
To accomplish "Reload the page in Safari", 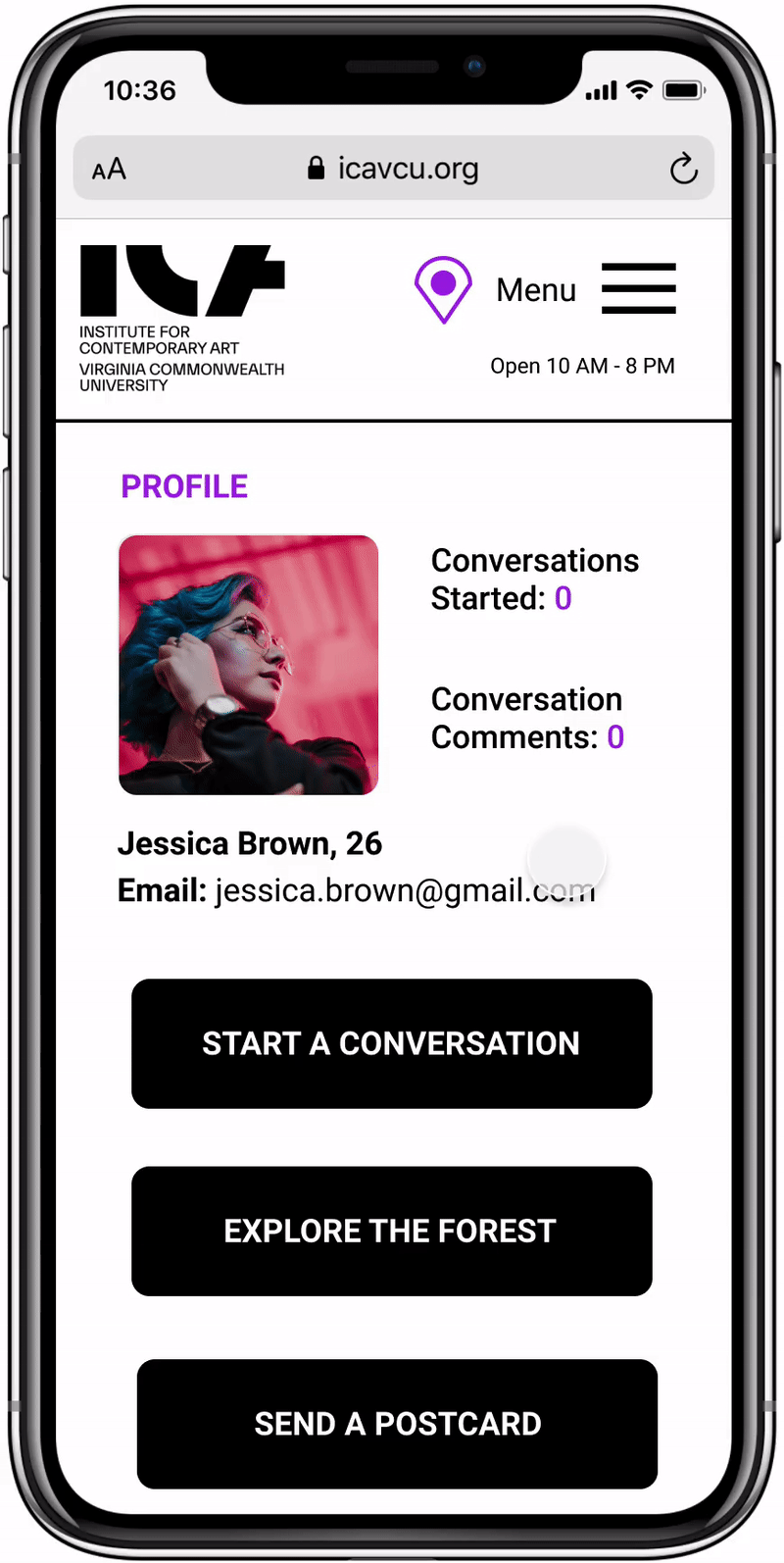I will pos(683,169).
